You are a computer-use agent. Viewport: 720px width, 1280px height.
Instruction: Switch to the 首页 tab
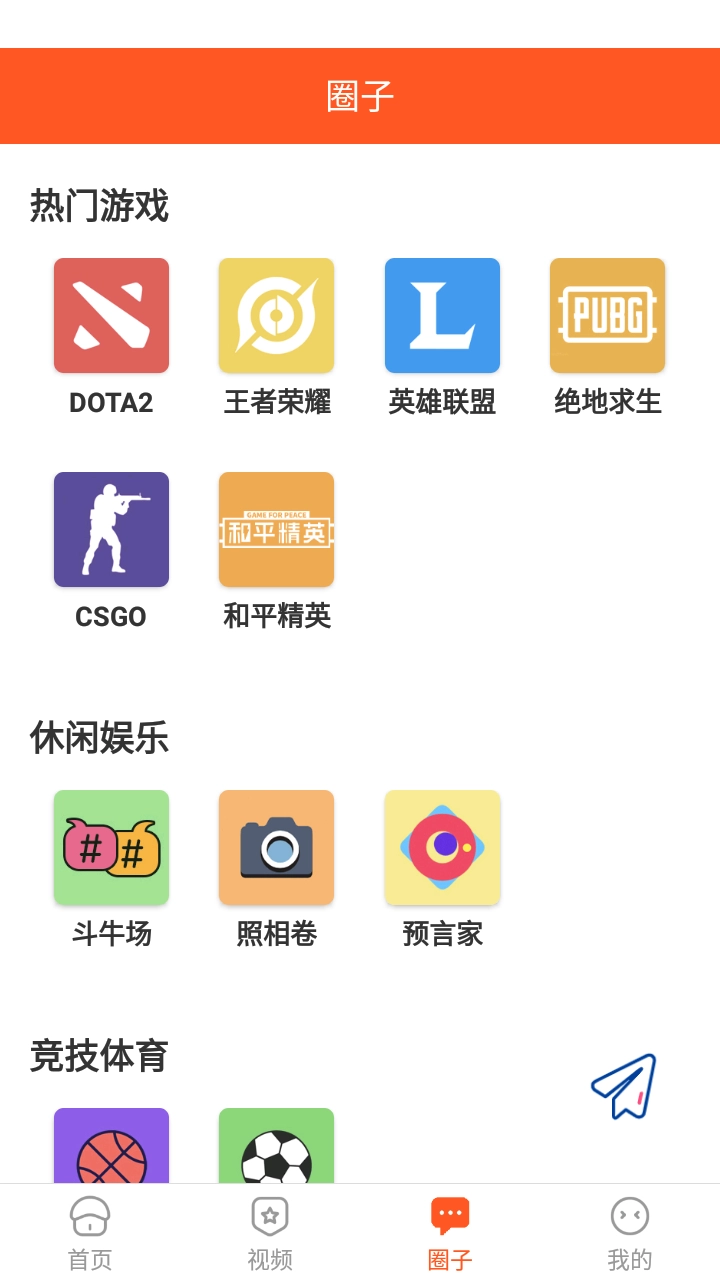click(90, 1230)
